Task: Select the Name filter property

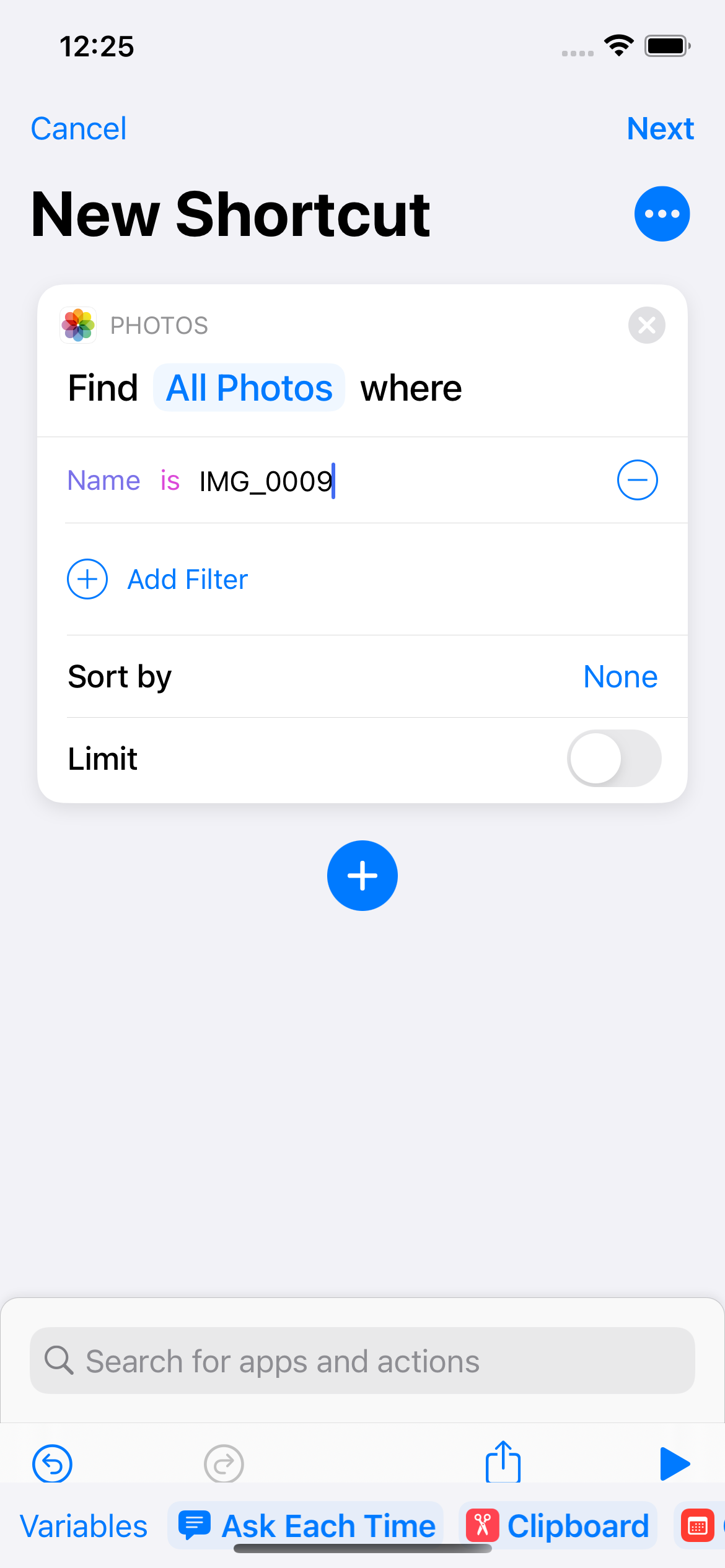Action: point(103,481)
